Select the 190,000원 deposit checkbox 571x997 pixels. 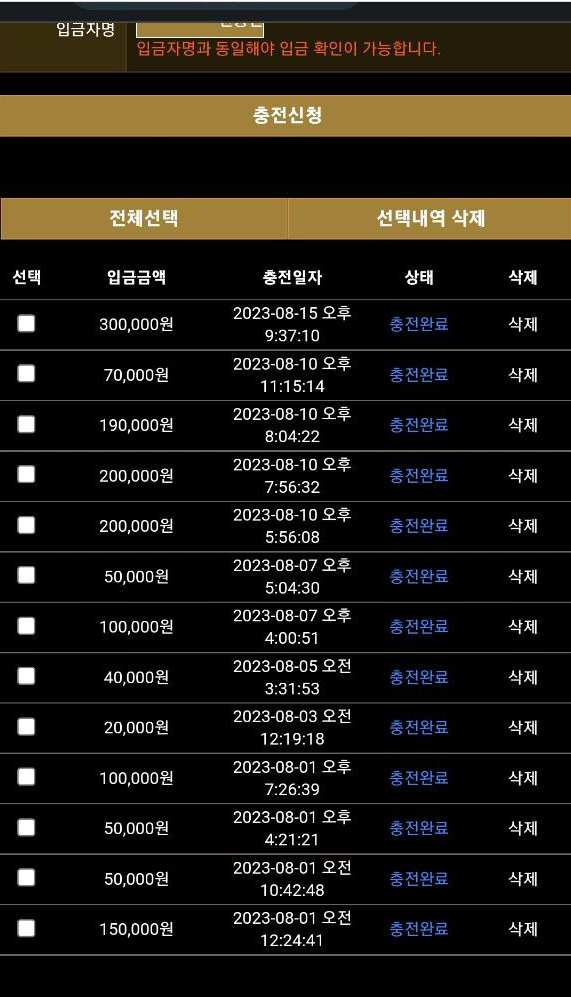tap(26, 424)
